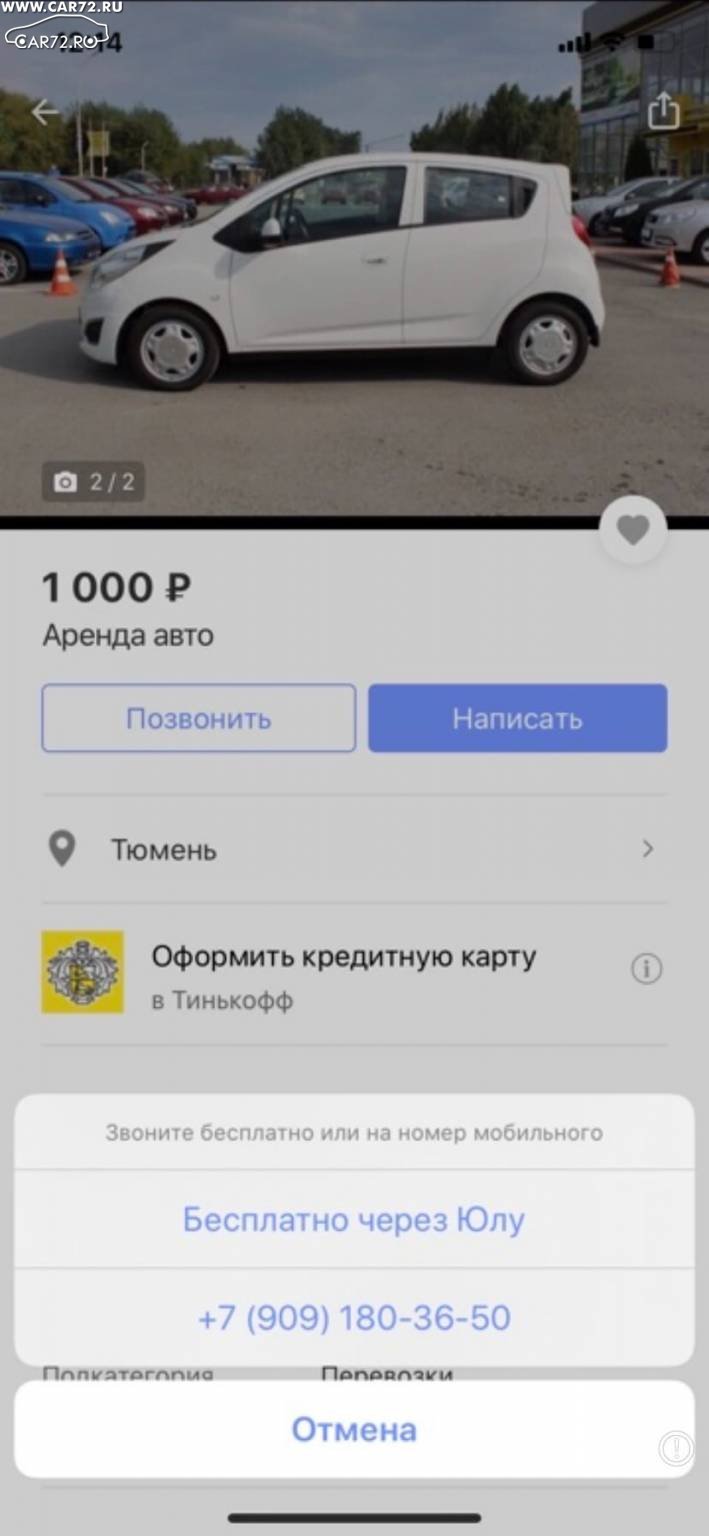Screen dimensions: 709x1536
Task: Message the seller with Написать
Action: tap(517, 718)
